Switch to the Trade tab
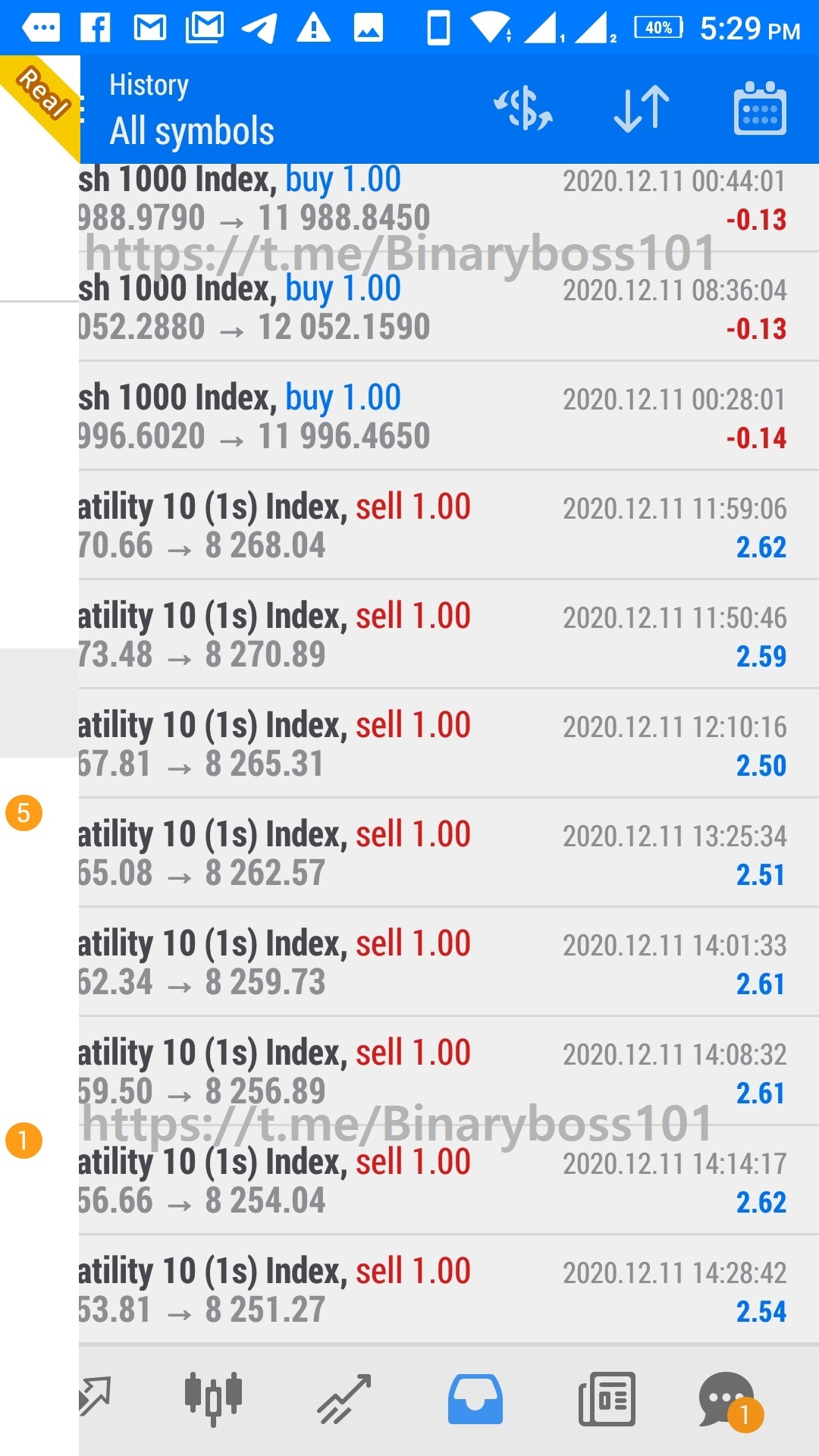819x1456 pixels. 344,1398
